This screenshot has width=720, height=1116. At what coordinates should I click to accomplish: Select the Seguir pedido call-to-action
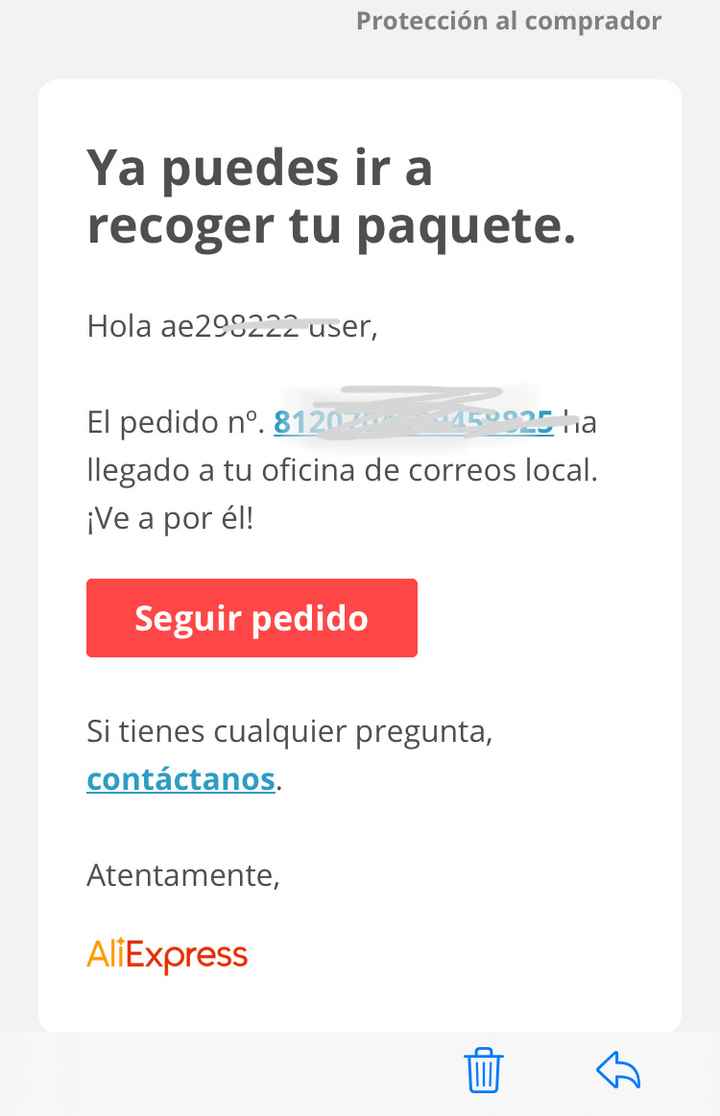point(251,618)
